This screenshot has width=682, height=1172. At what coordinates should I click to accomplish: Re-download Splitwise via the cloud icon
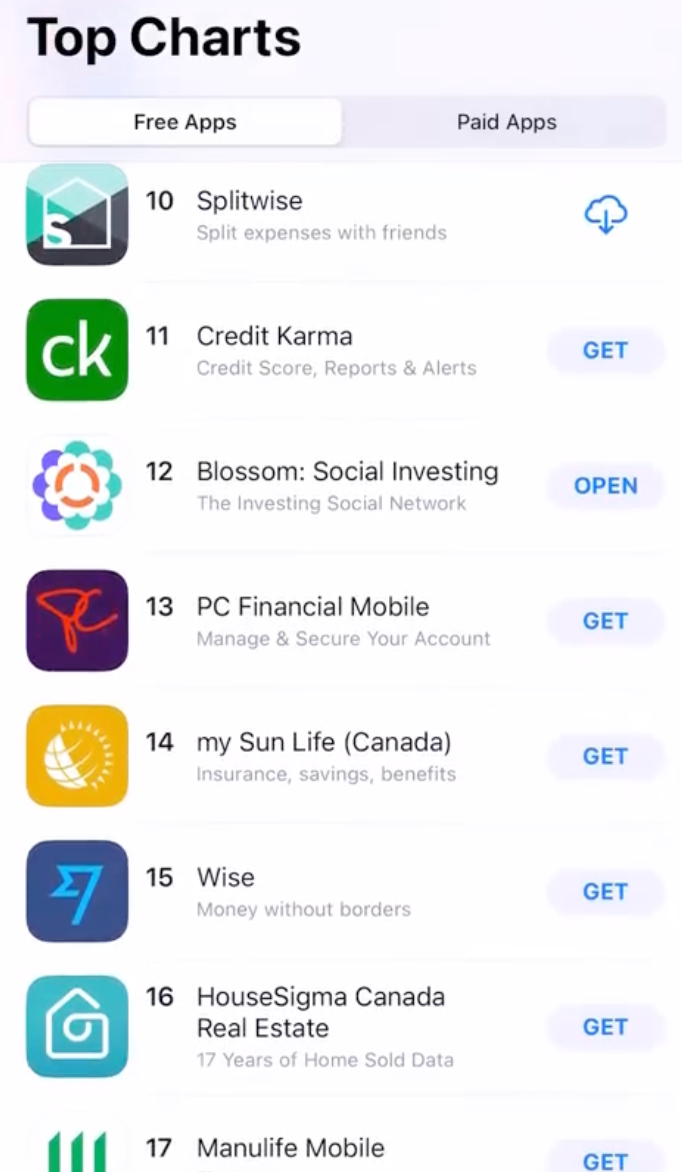click(605, 215)
